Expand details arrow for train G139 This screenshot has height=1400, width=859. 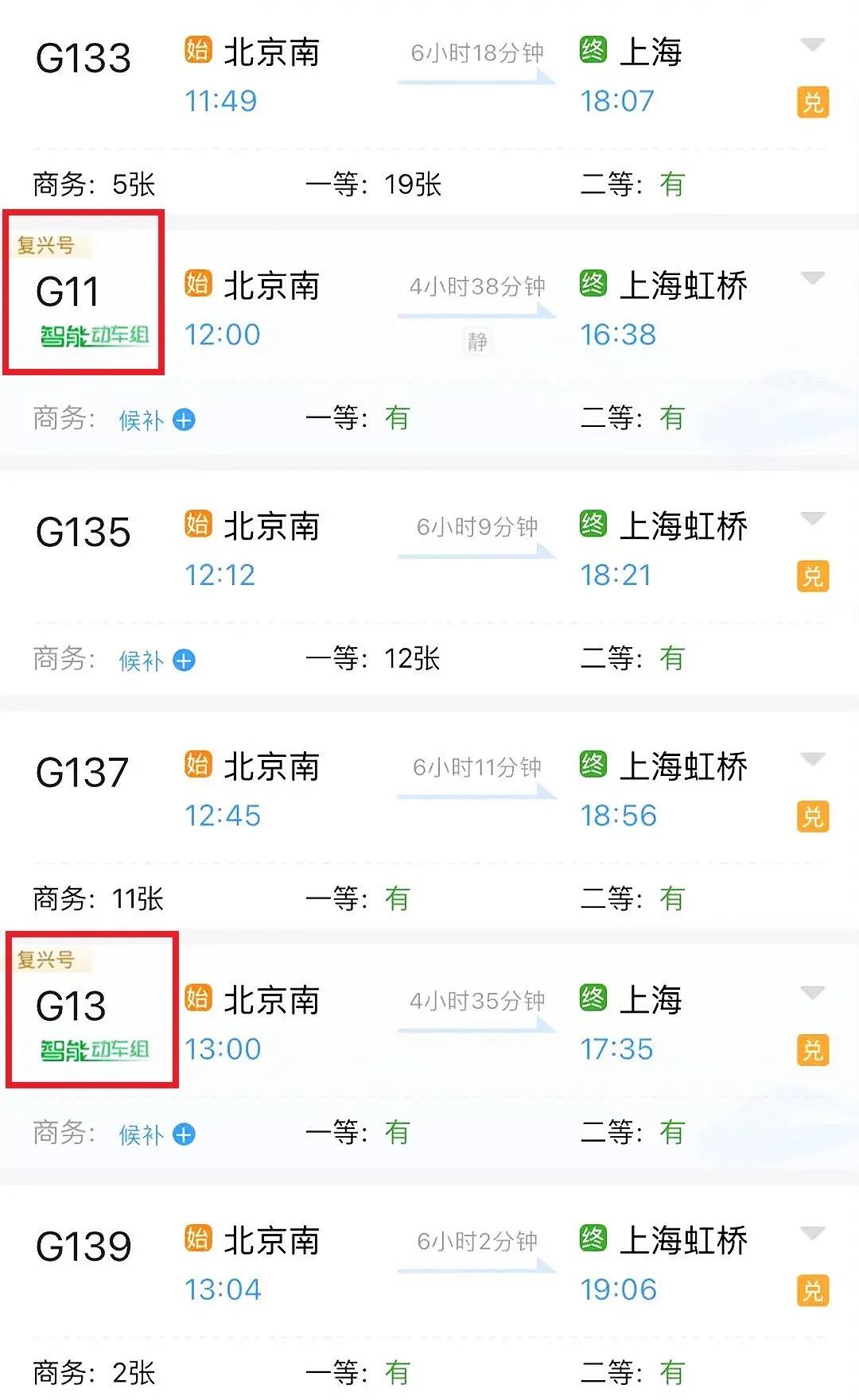coord(812,1233)
